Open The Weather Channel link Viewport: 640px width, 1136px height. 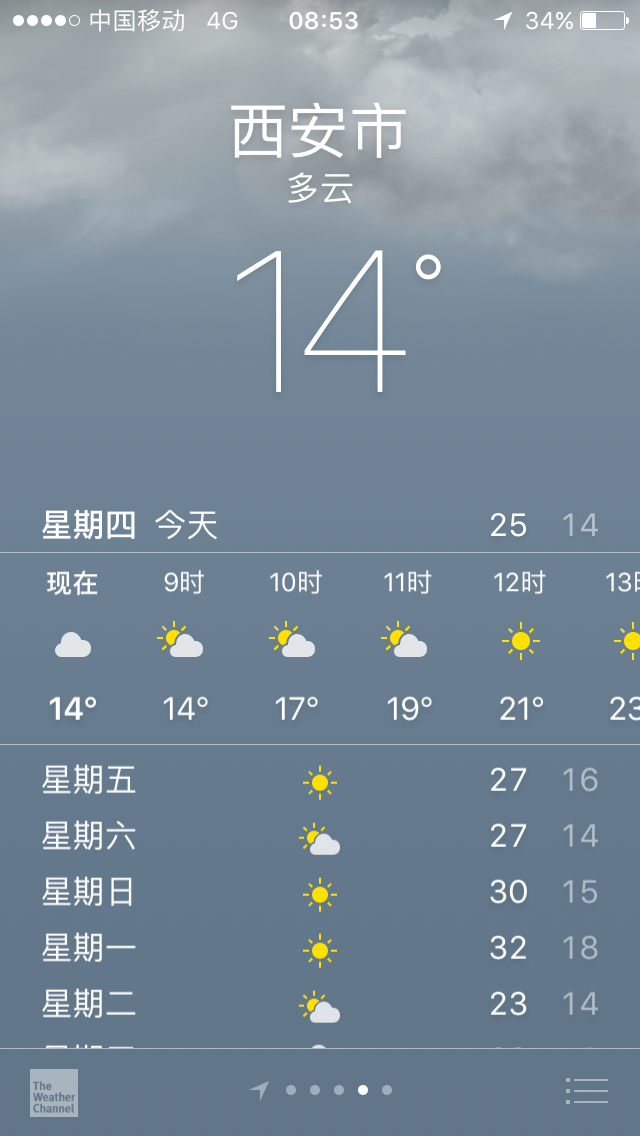pyautogui.click(x=54, y=1092)
